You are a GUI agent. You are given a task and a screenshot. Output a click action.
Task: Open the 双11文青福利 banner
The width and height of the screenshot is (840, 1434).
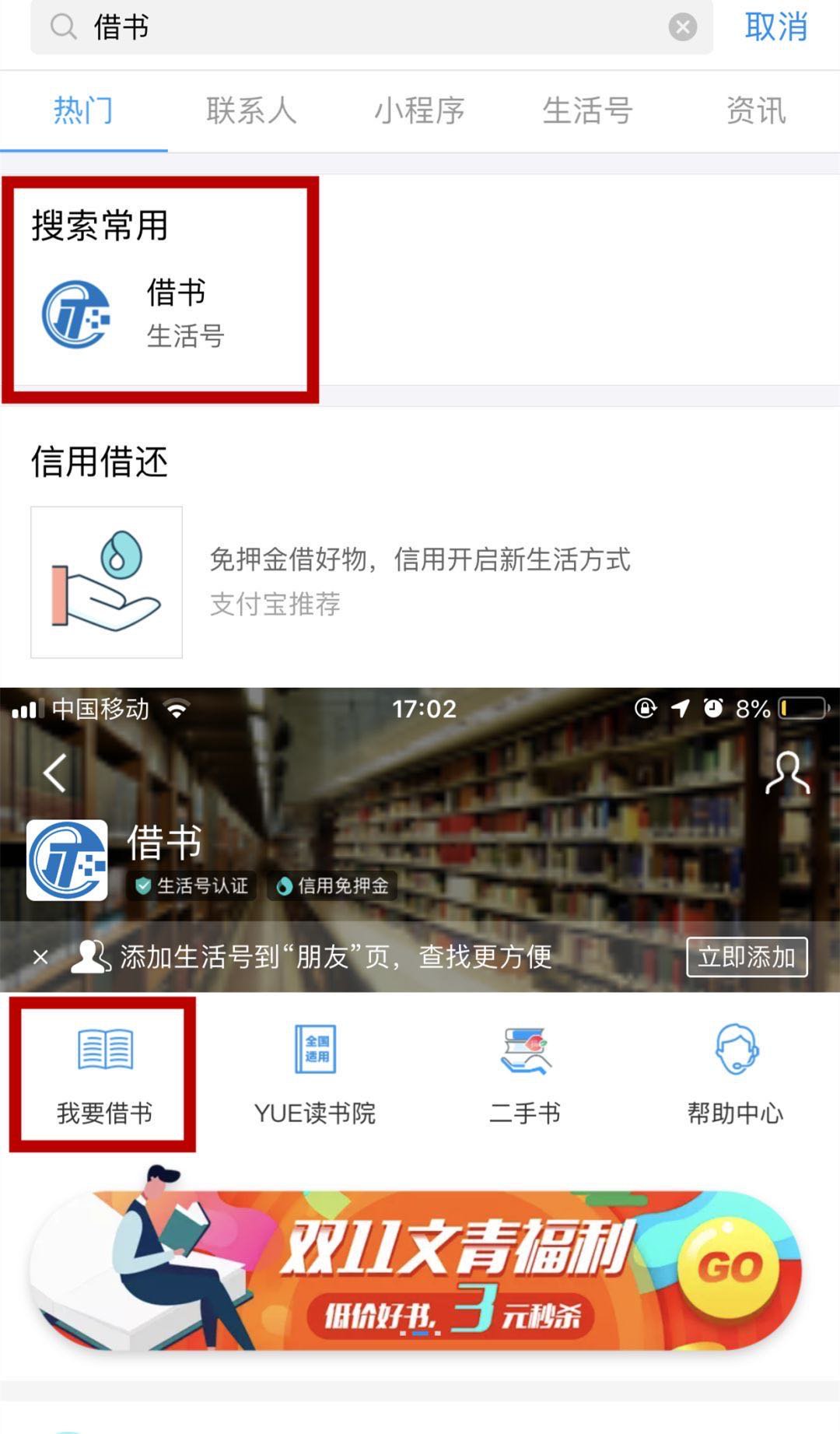coord(420,1268)
